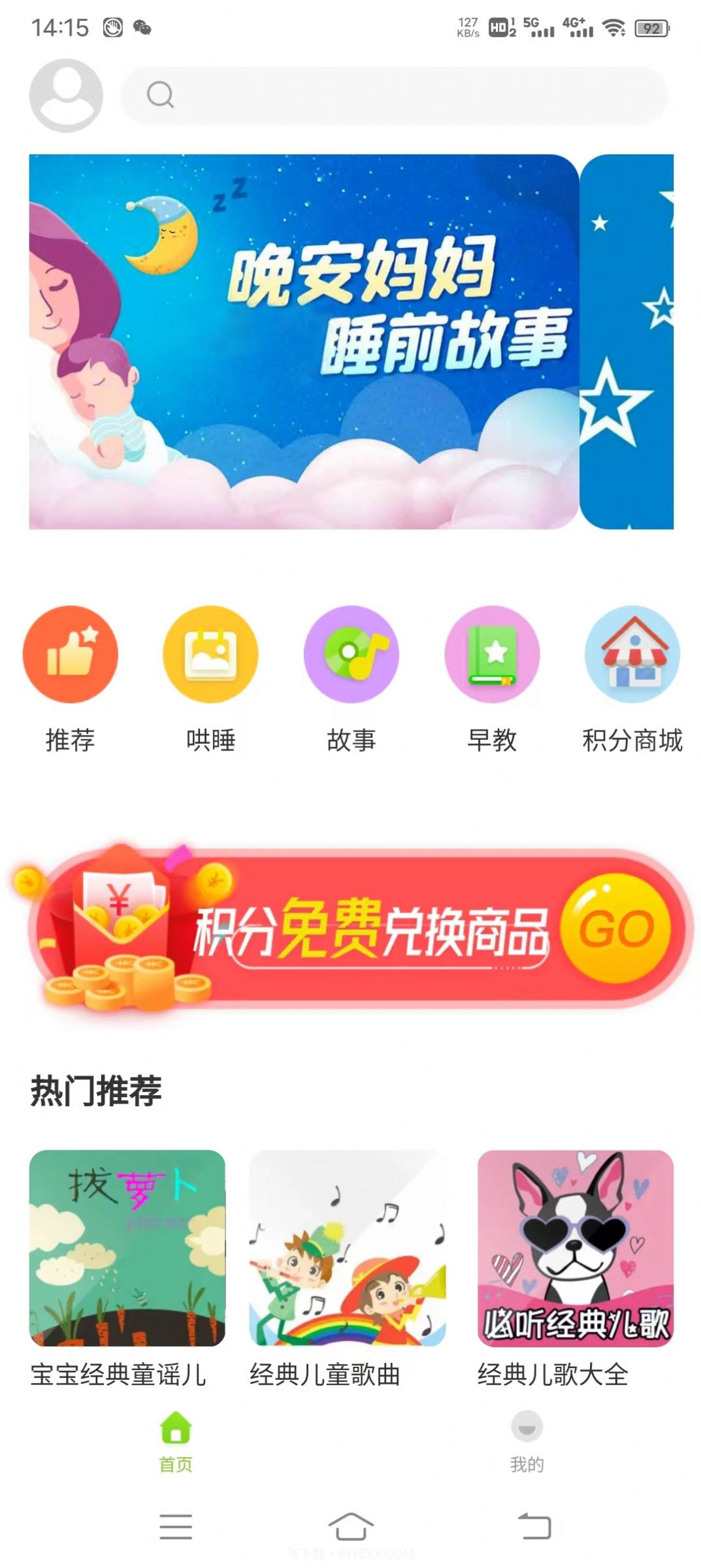
Task: Tap the 哄睡 (Lull to Sleep) icon
Action: [x=210, y=656]
